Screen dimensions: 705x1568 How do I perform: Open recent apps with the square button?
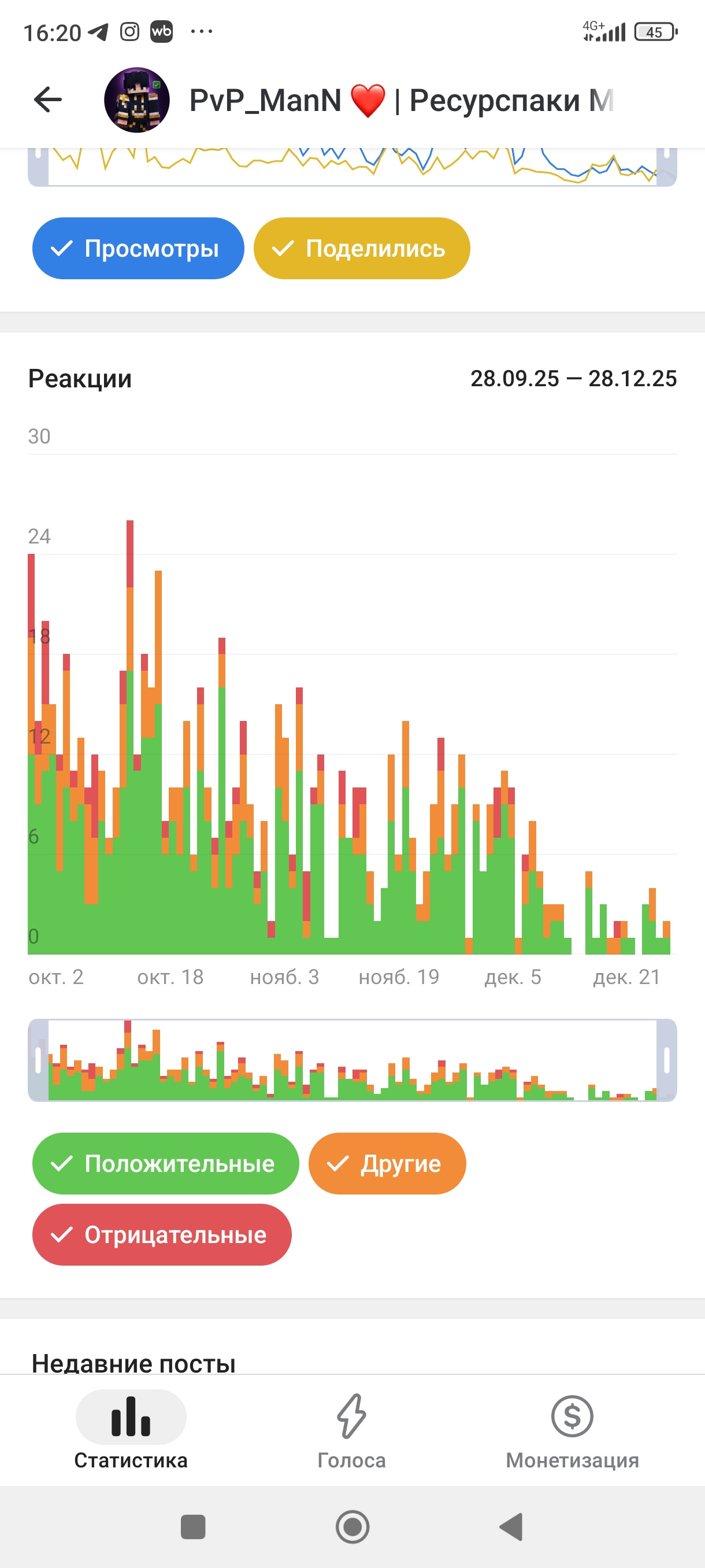click(193, 1526)
